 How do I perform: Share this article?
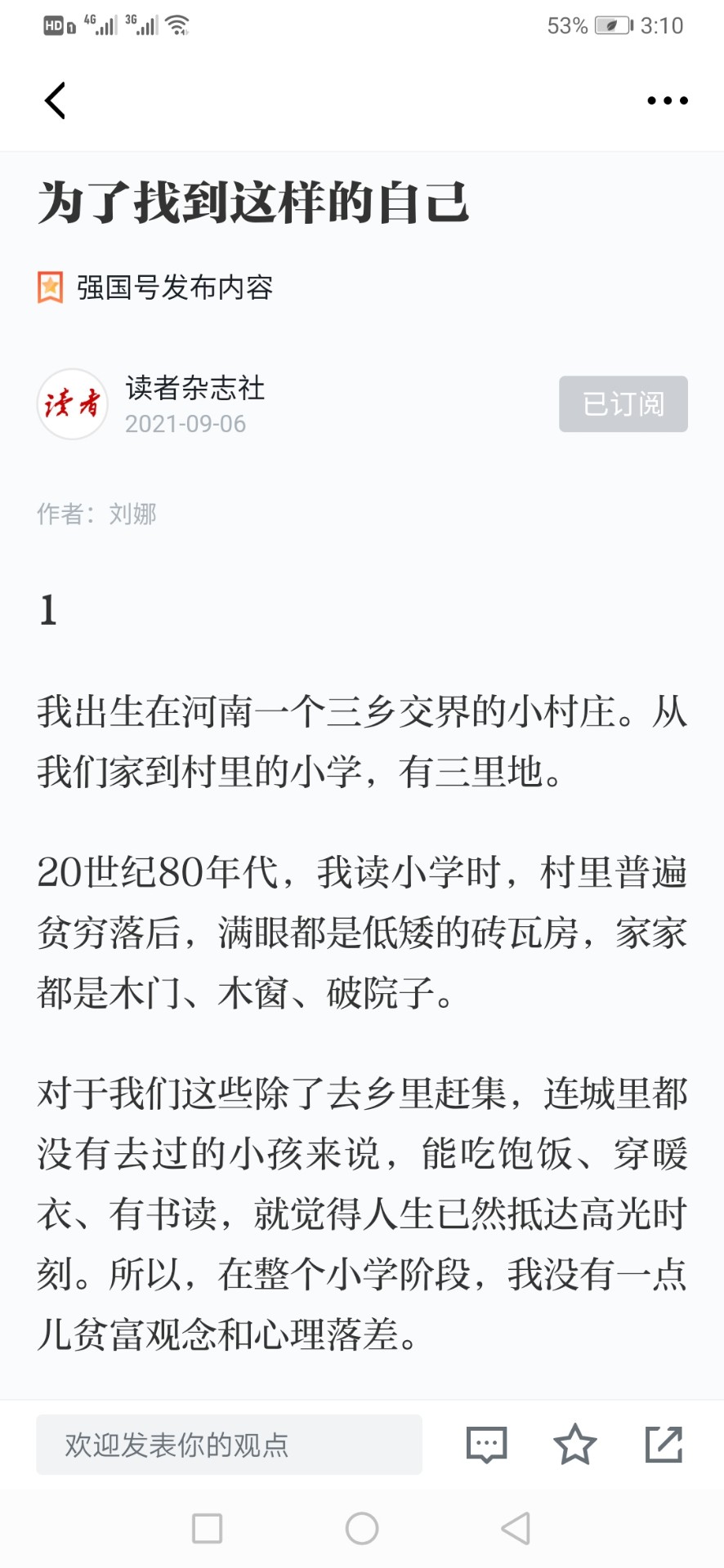click(x=664, y=1444)
